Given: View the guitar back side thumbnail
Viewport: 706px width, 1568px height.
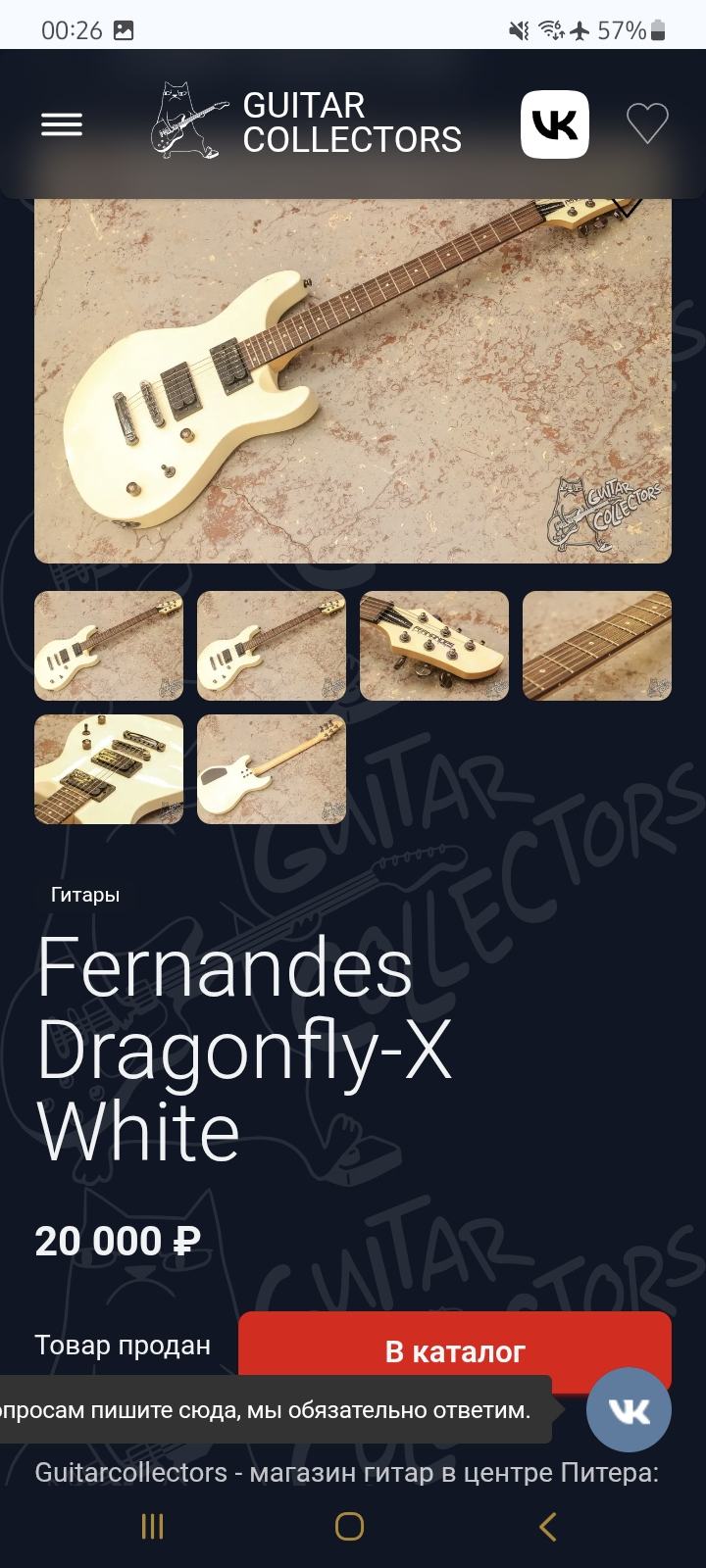Looking at the screenshot, I should (x=272, y=769).
